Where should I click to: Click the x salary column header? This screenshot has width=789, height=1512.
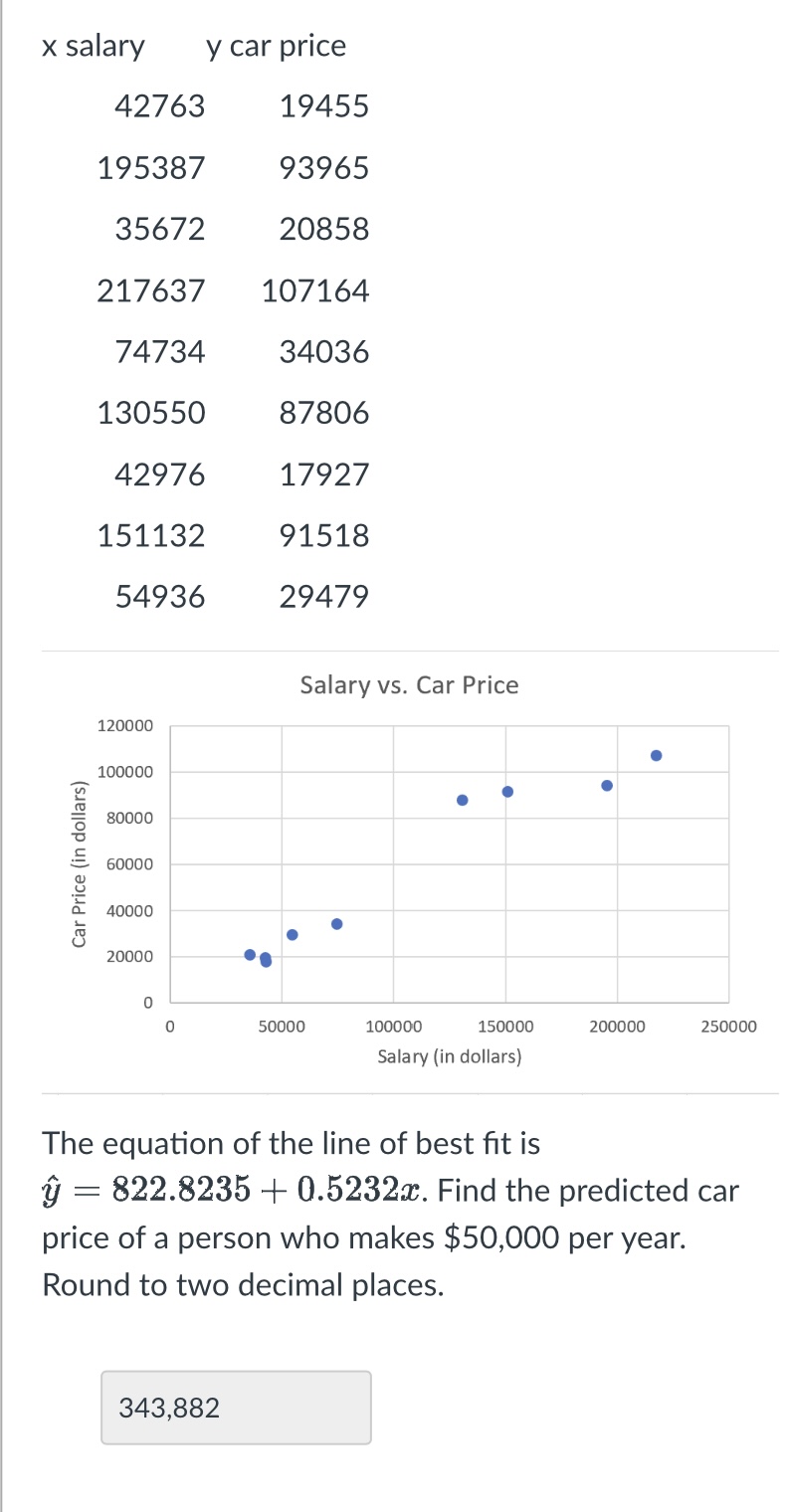coord(95,45)
